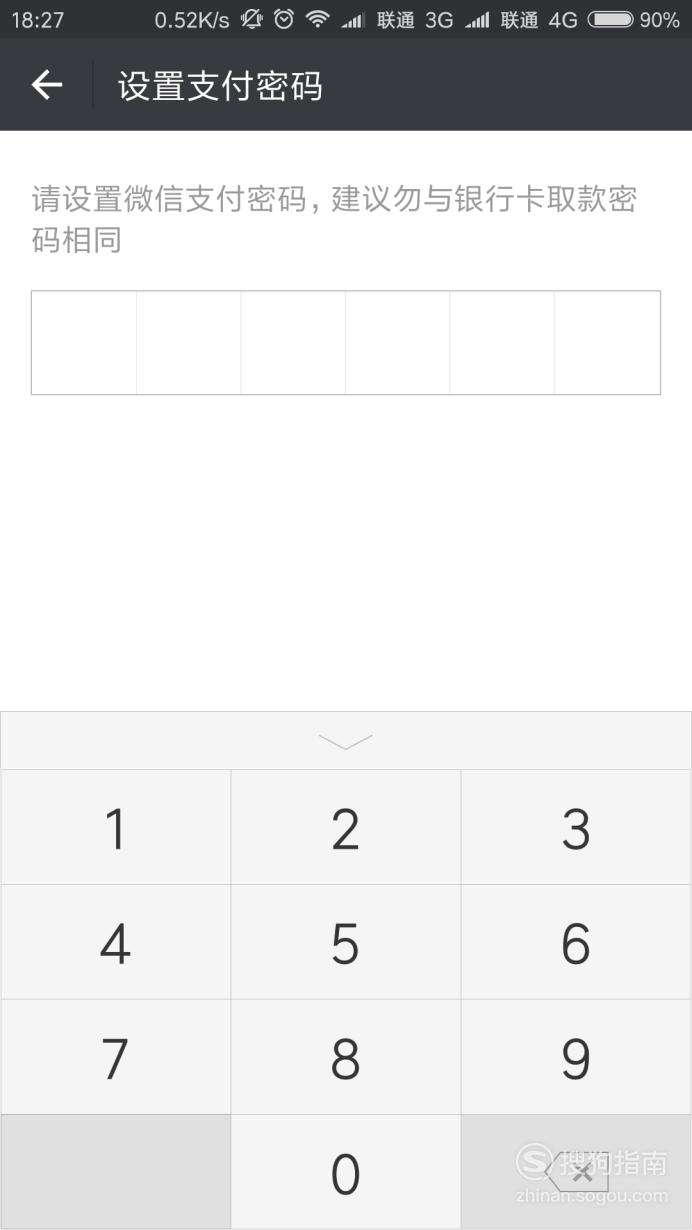
Task: Focus the six-digit payment password field
Action: [x=346, y=343]
